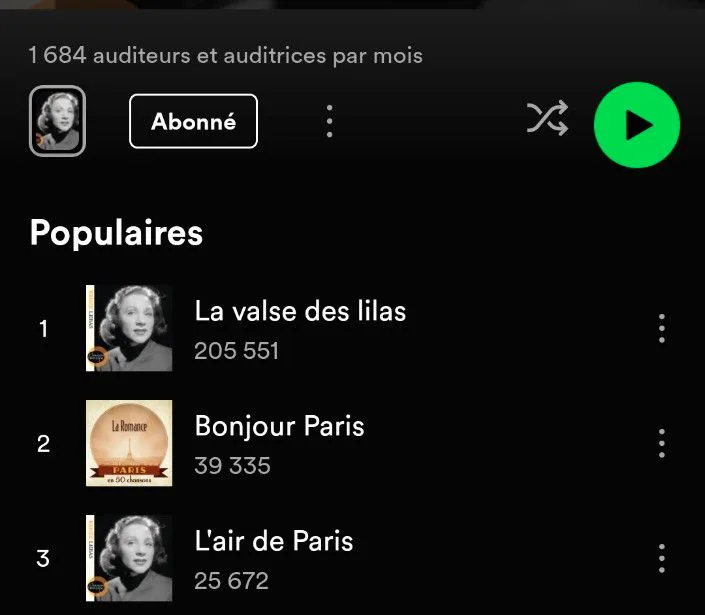
Task: Open options for Bonjour Paris
Action: point(661,443)
